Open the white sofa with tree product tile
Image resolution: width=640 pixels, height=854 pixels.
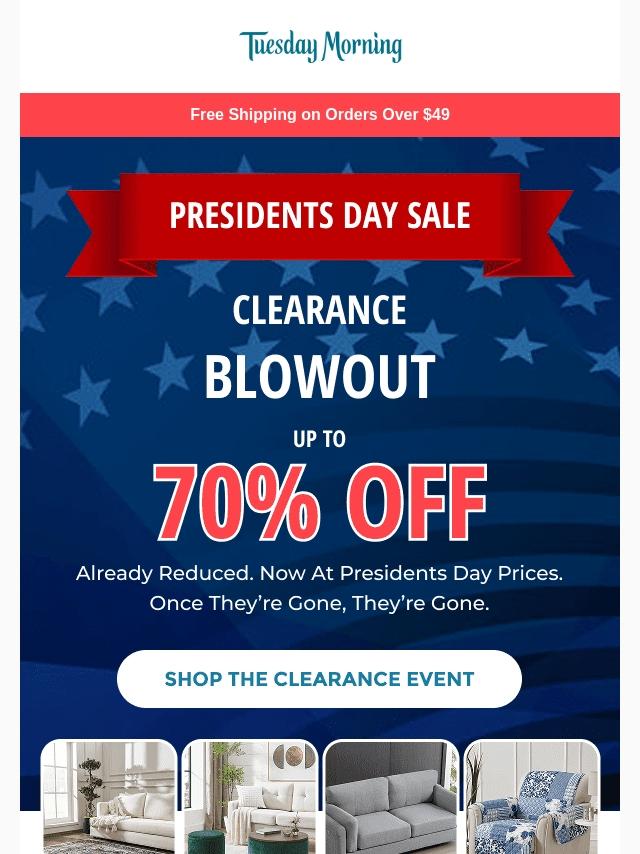(109, 797)
